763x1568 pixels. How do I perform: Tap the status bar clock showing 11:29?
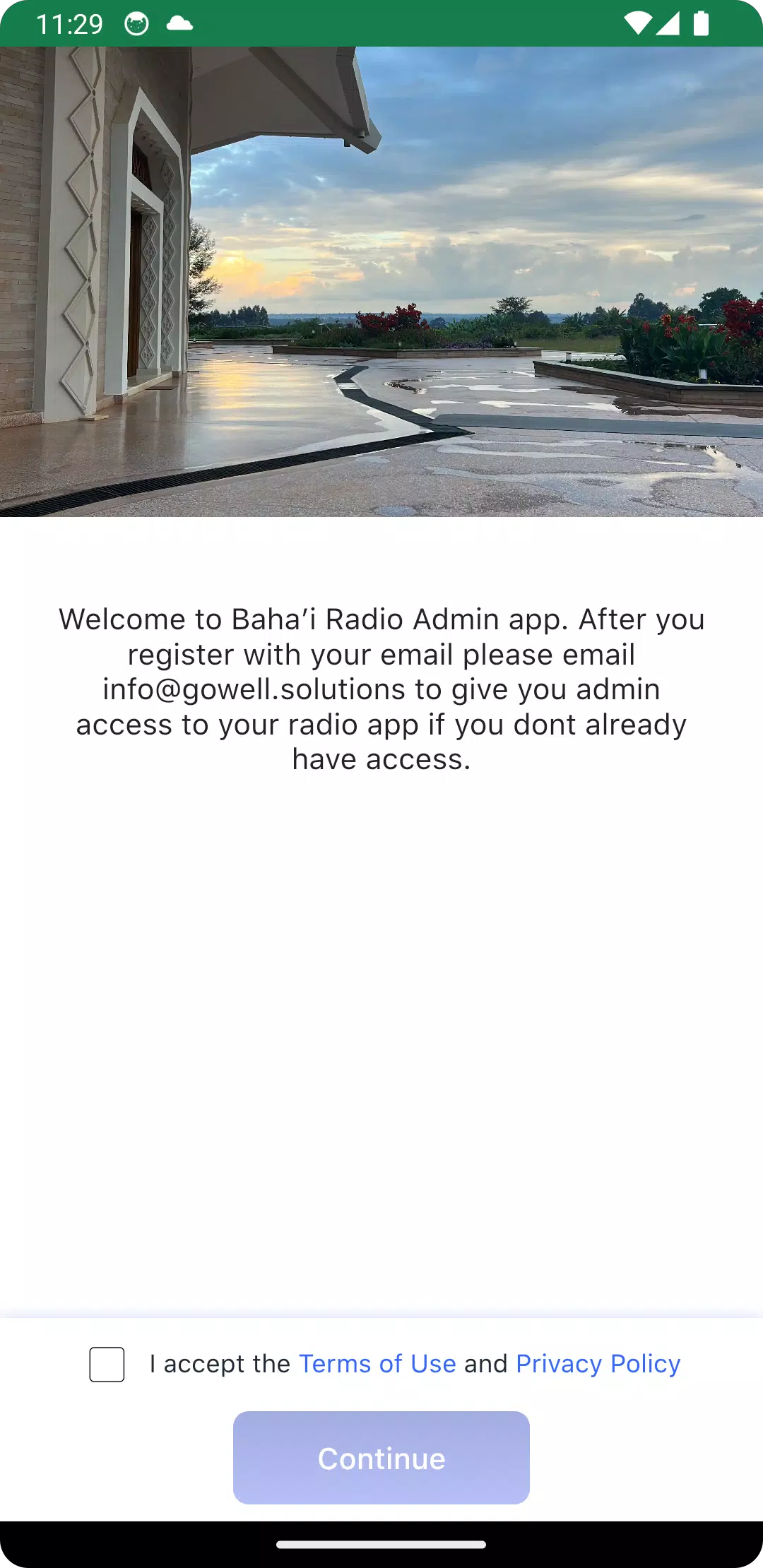tap(72, 24)
